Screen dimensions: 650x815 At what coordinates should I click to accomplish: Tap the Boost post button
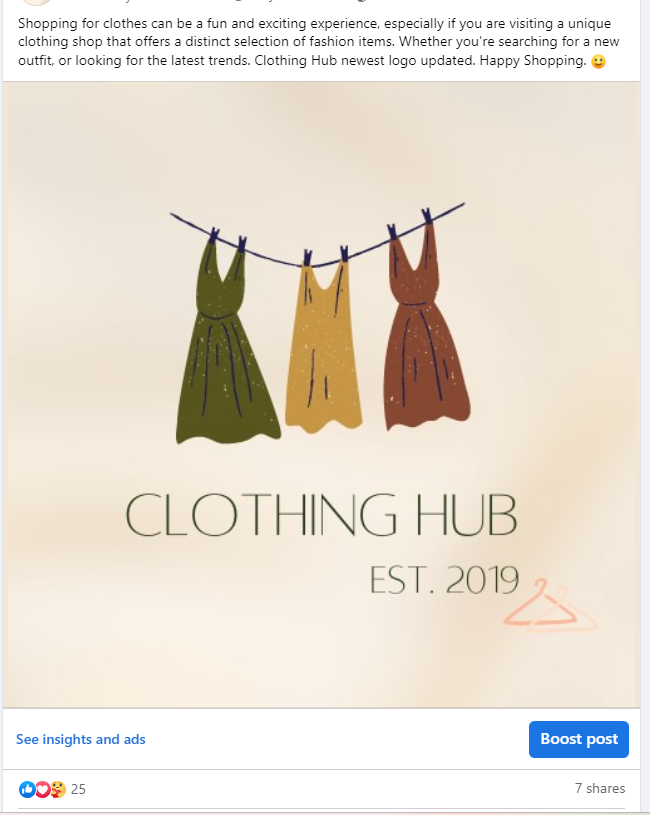coord(578,739)
